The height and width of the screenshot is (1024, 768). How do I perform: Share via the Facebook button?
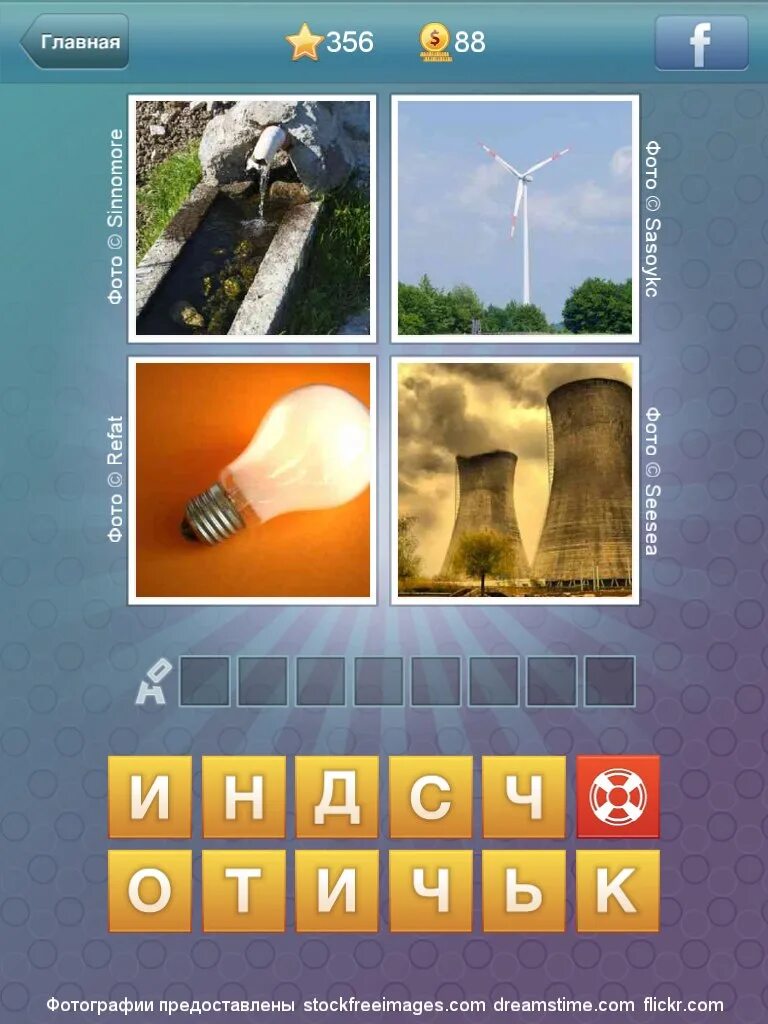tap(701, 42)
